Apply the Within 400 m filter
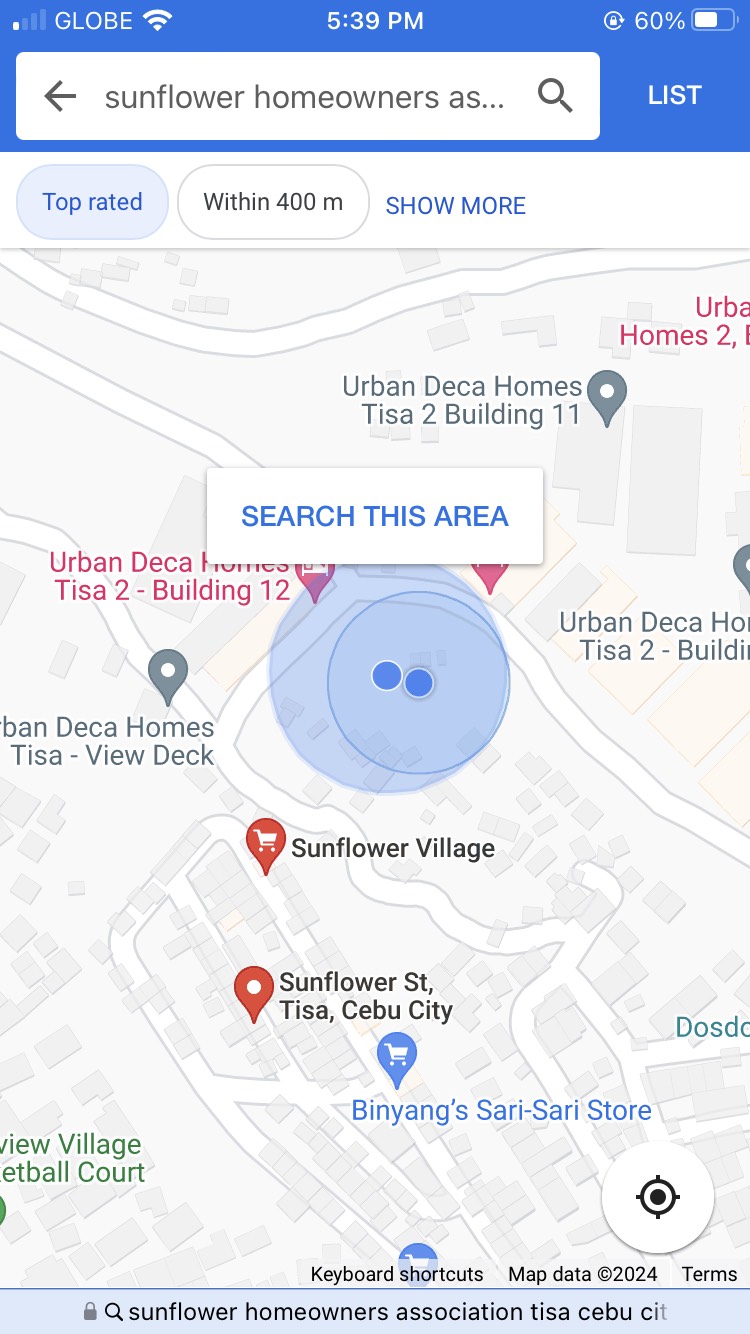This screenshot has width=750, height=1334. coord(273,202)
